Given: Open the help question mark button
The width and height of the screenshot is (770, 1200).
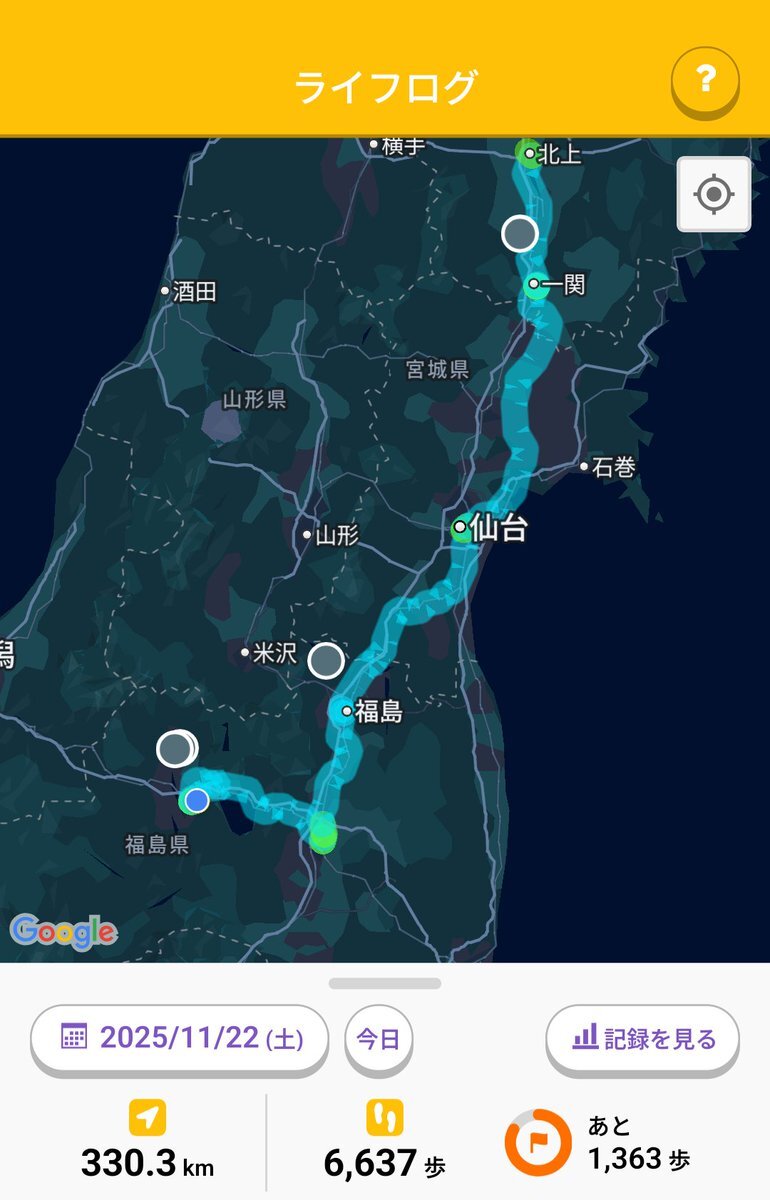Looking at the screenshot, I should pyautogui.click(x=705, y=79).
